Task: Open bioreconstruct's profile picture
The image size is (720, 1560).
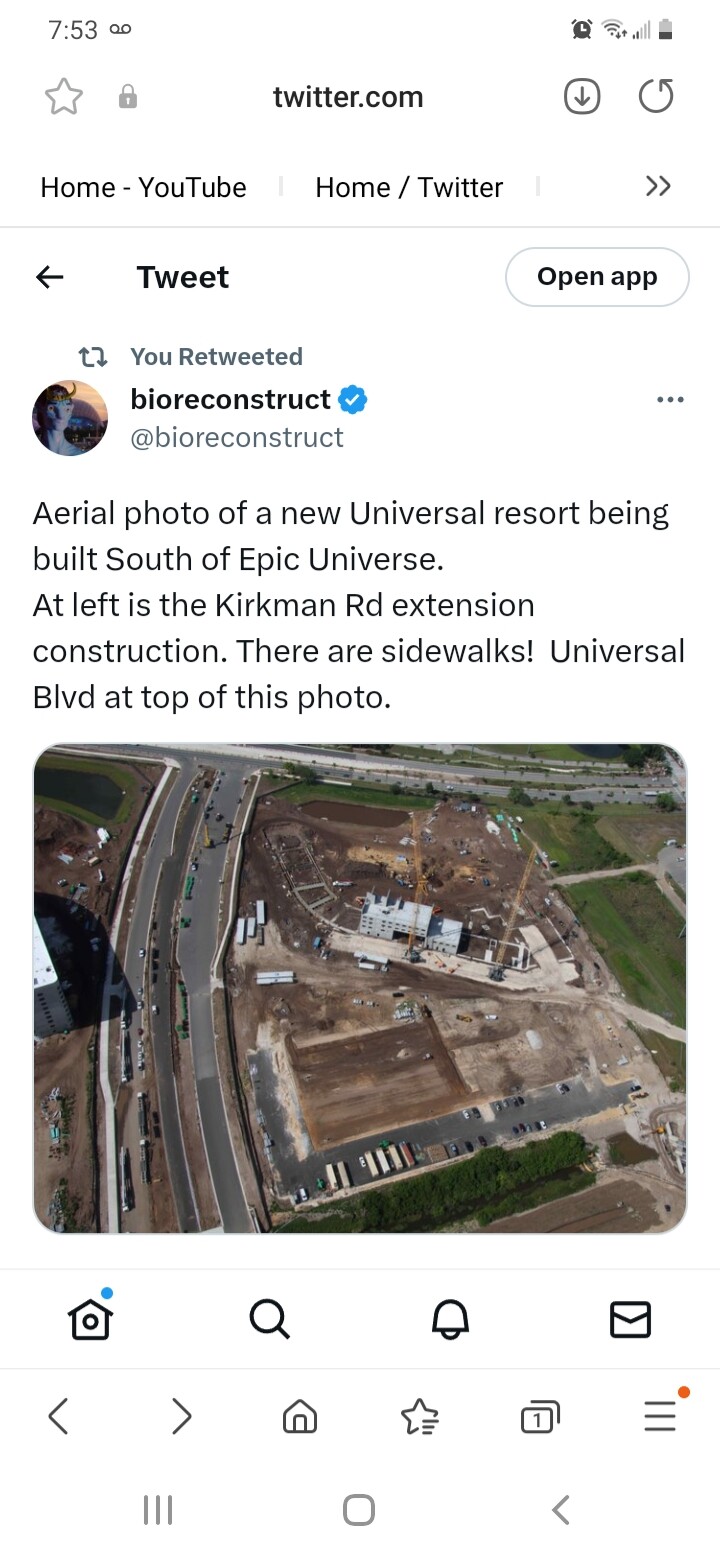Action: coord(70,418)
